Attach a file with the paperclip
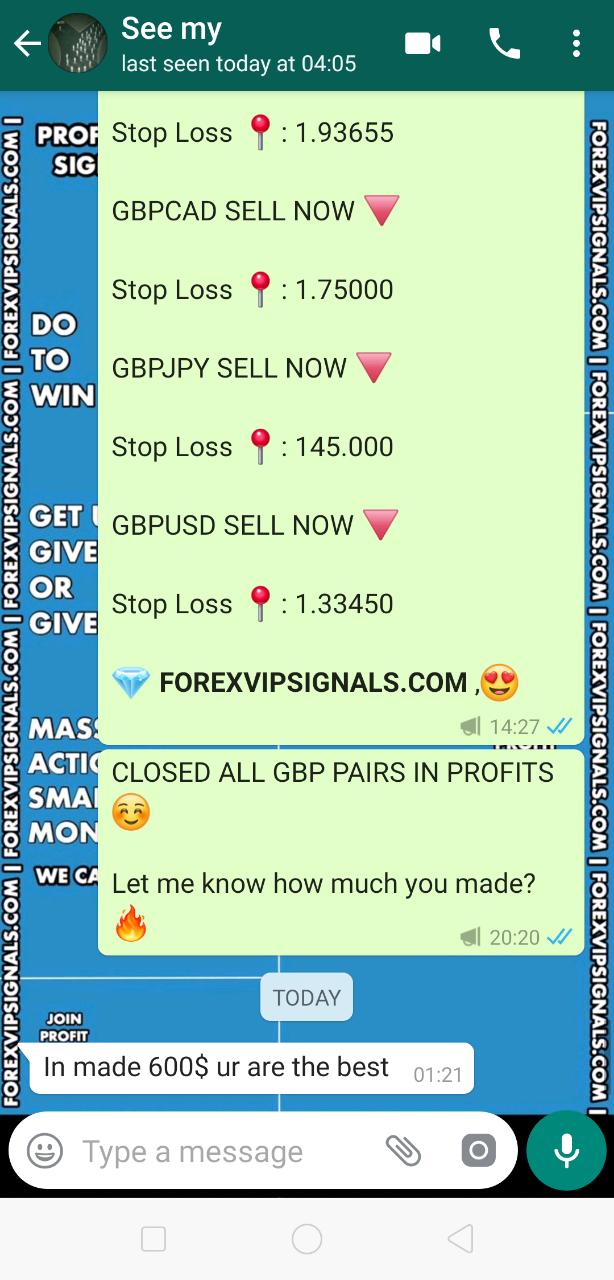 pos(403,1151)
